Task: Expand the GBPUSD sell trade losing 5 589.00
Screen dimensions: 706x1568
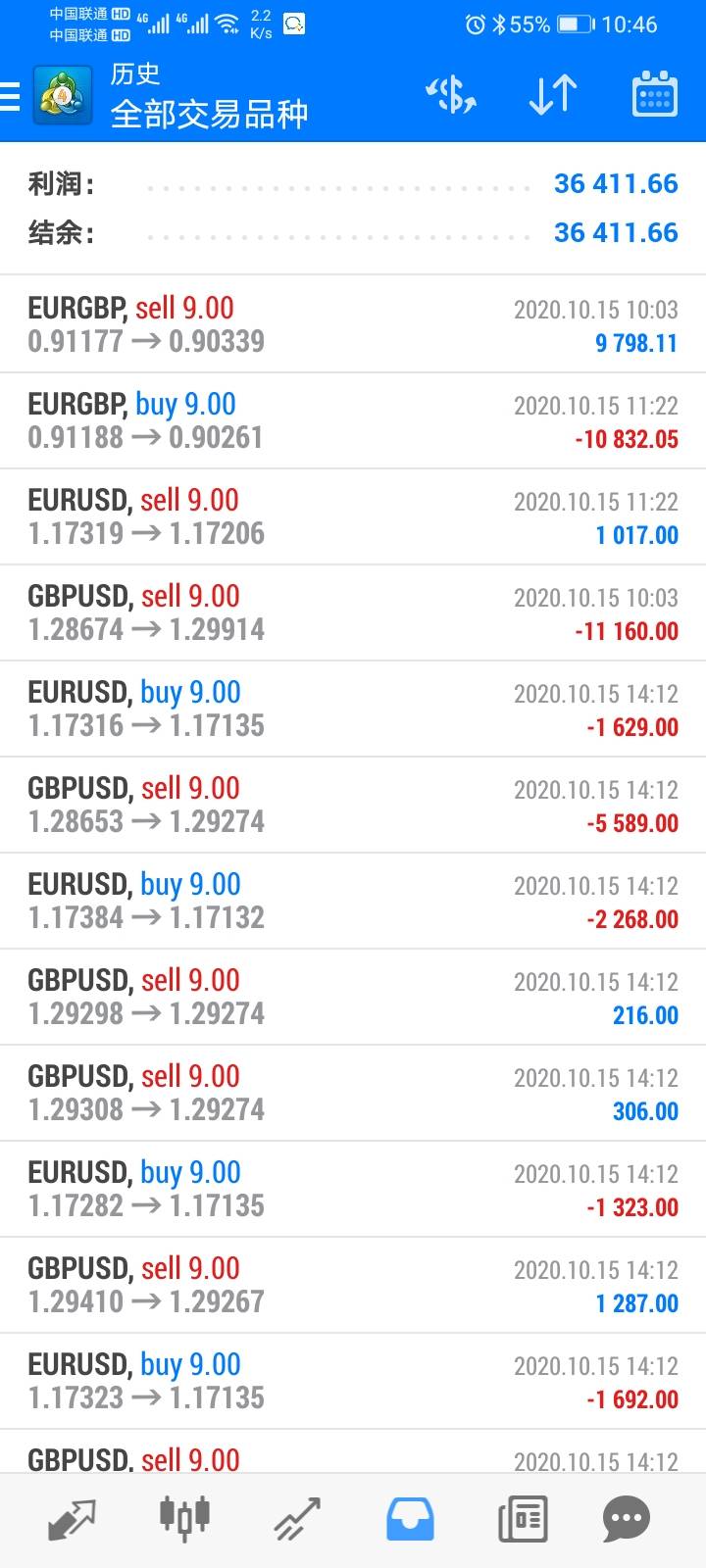Action: click(353, 805)
